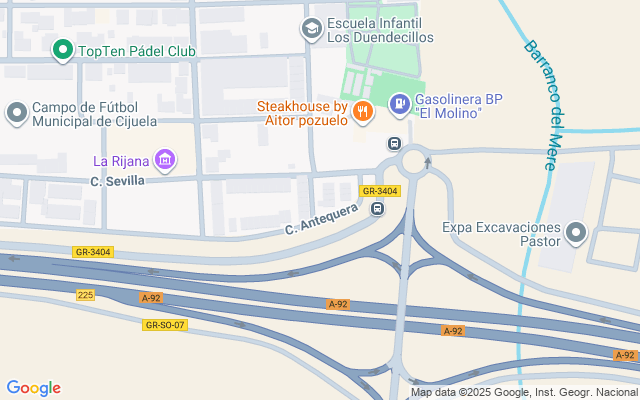640x400 pixels.
Task: Select the Escuela Infantil Los Duendecillos pin
Action: 312,29
